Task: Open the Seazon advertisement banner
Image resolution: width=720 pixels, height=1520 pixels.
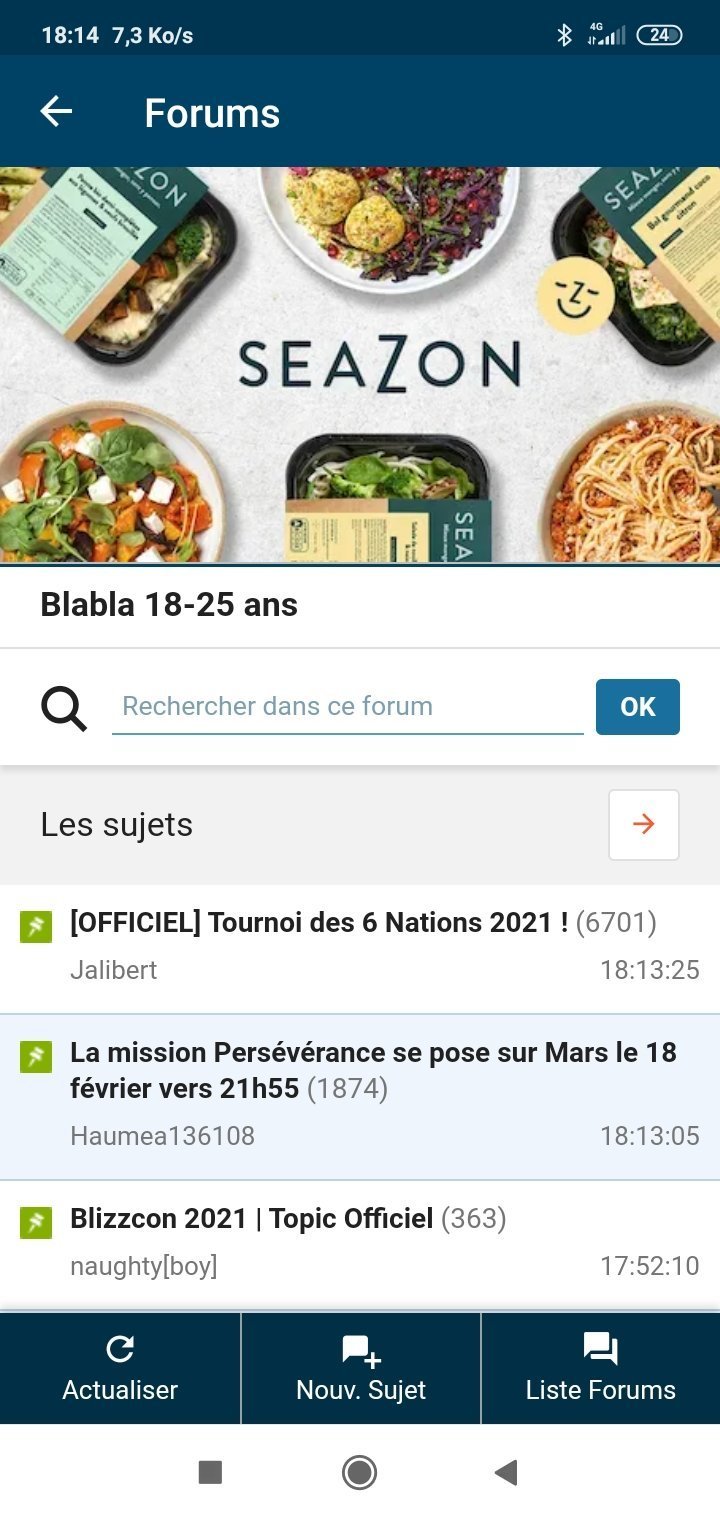Action: tap(360, 365)
